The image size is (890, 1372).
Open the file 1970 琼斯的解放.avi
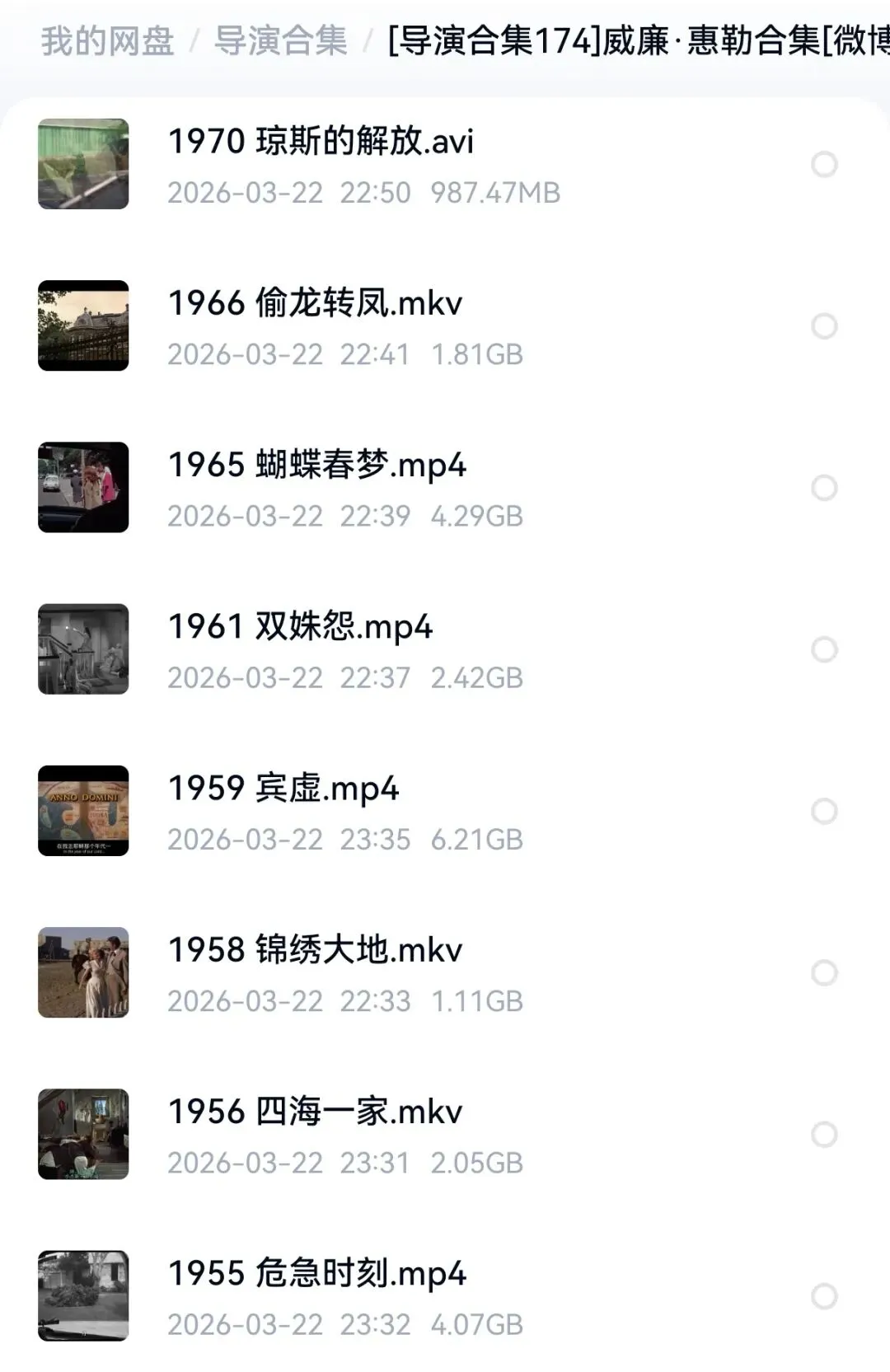[x=321, y=142]
